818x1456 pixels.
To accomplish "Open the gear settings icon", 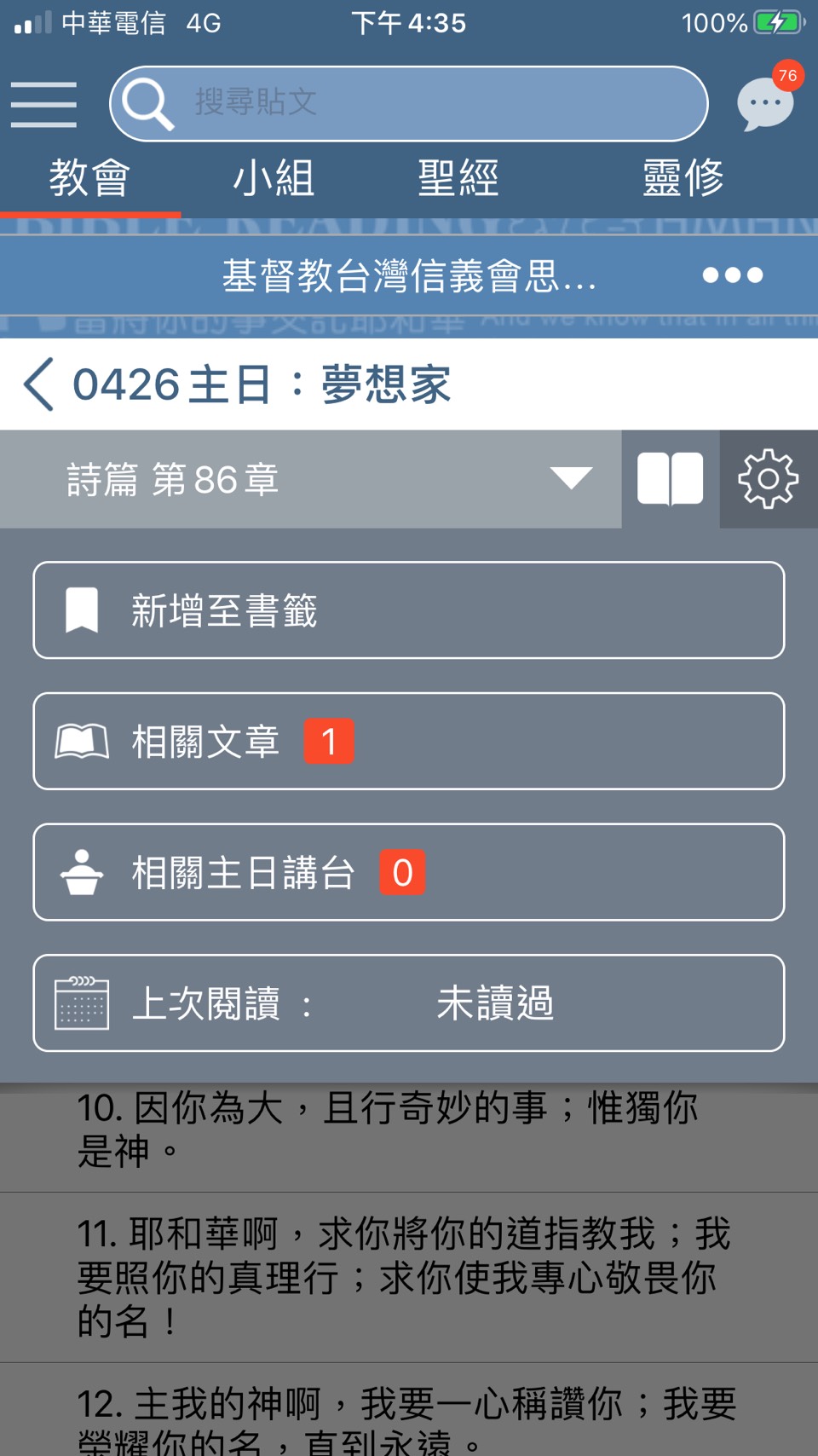I will click(x=768, y=479).
